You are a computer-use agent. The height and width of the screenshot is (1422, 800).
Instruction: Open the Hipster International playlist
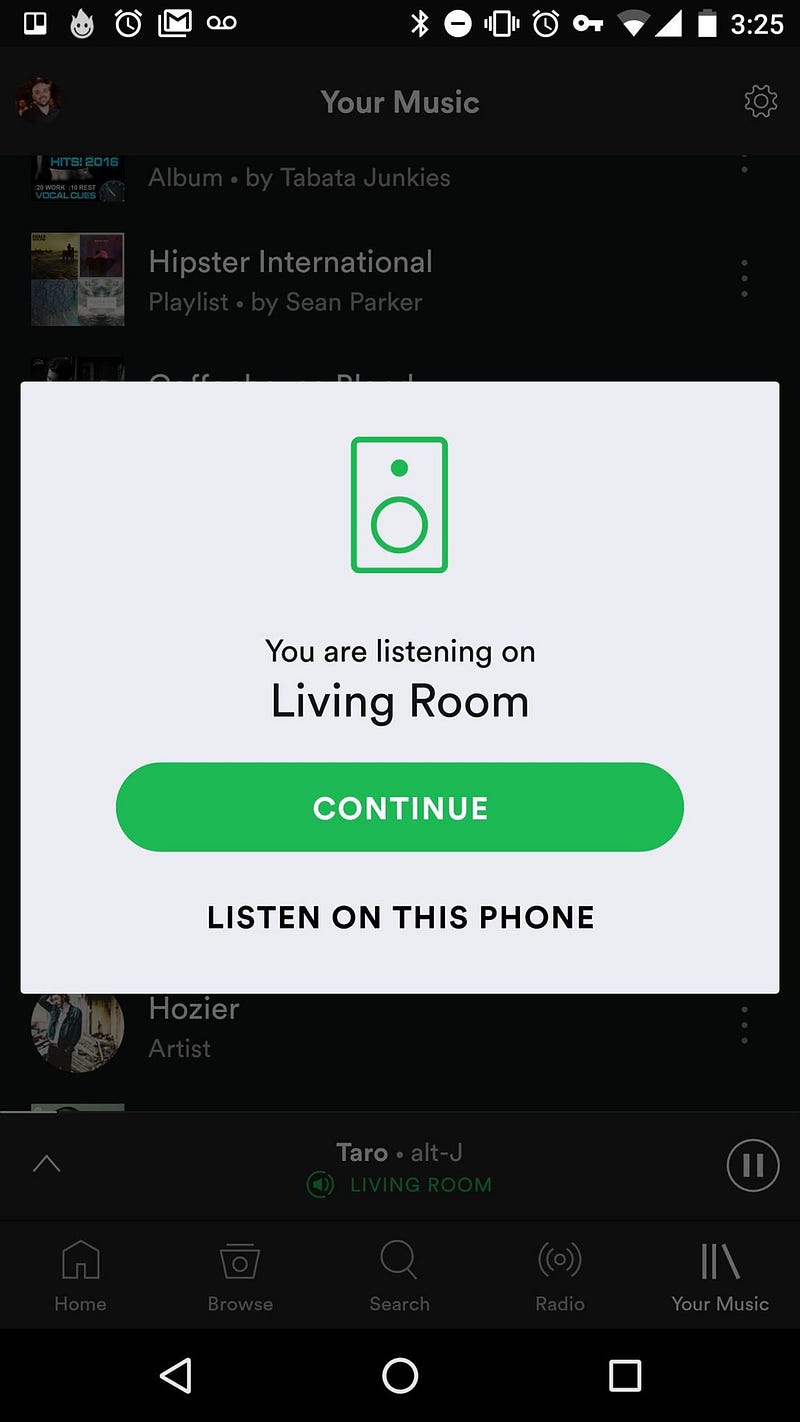point(290,279)
